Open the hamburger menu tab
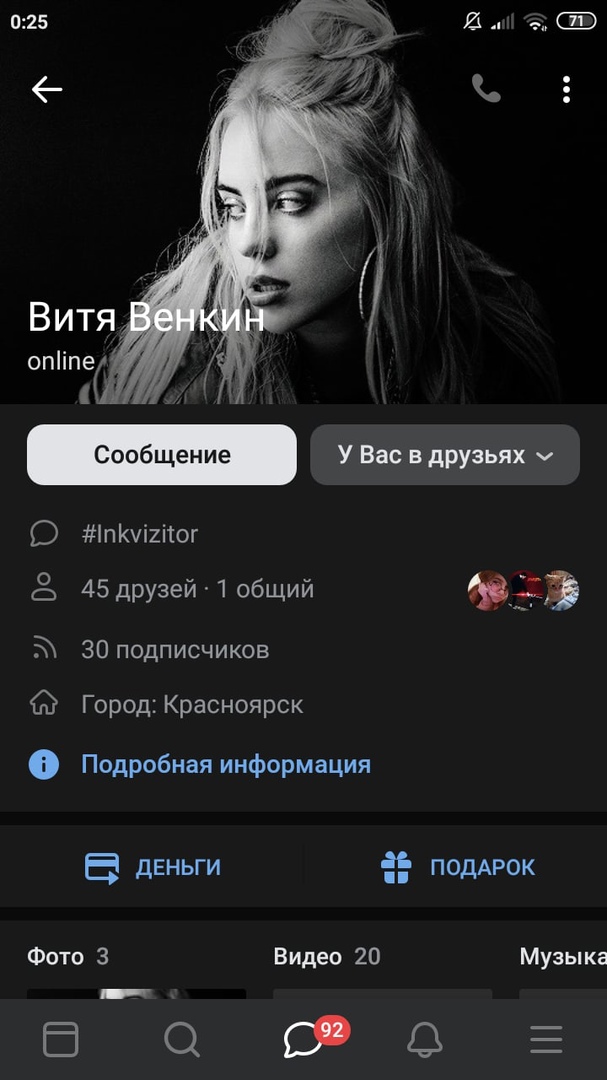This screenshot has height=1080, width=607. click(546, 1040)
